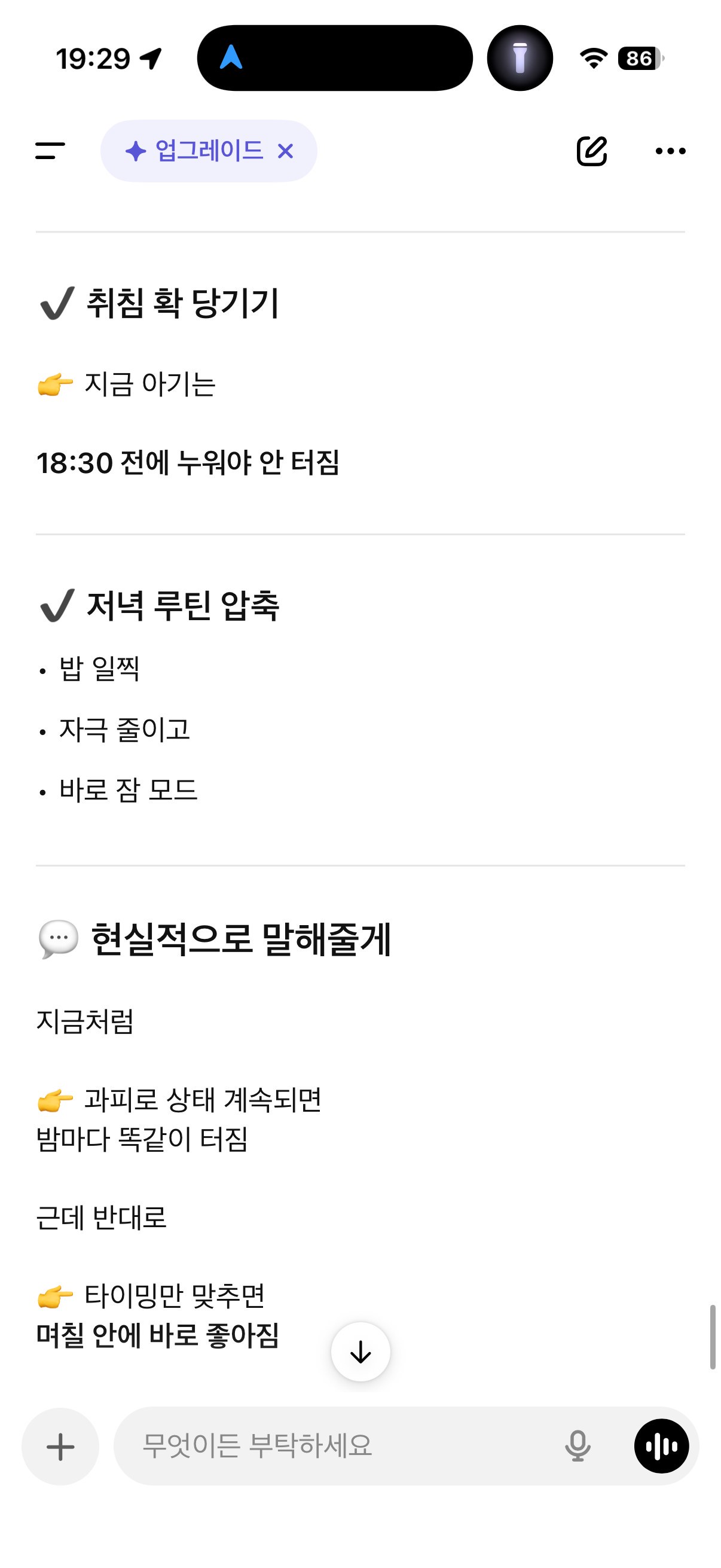Start dictation with the microphone icon
Viewport: 721px width, 1568px height.
click(578, 1445)
